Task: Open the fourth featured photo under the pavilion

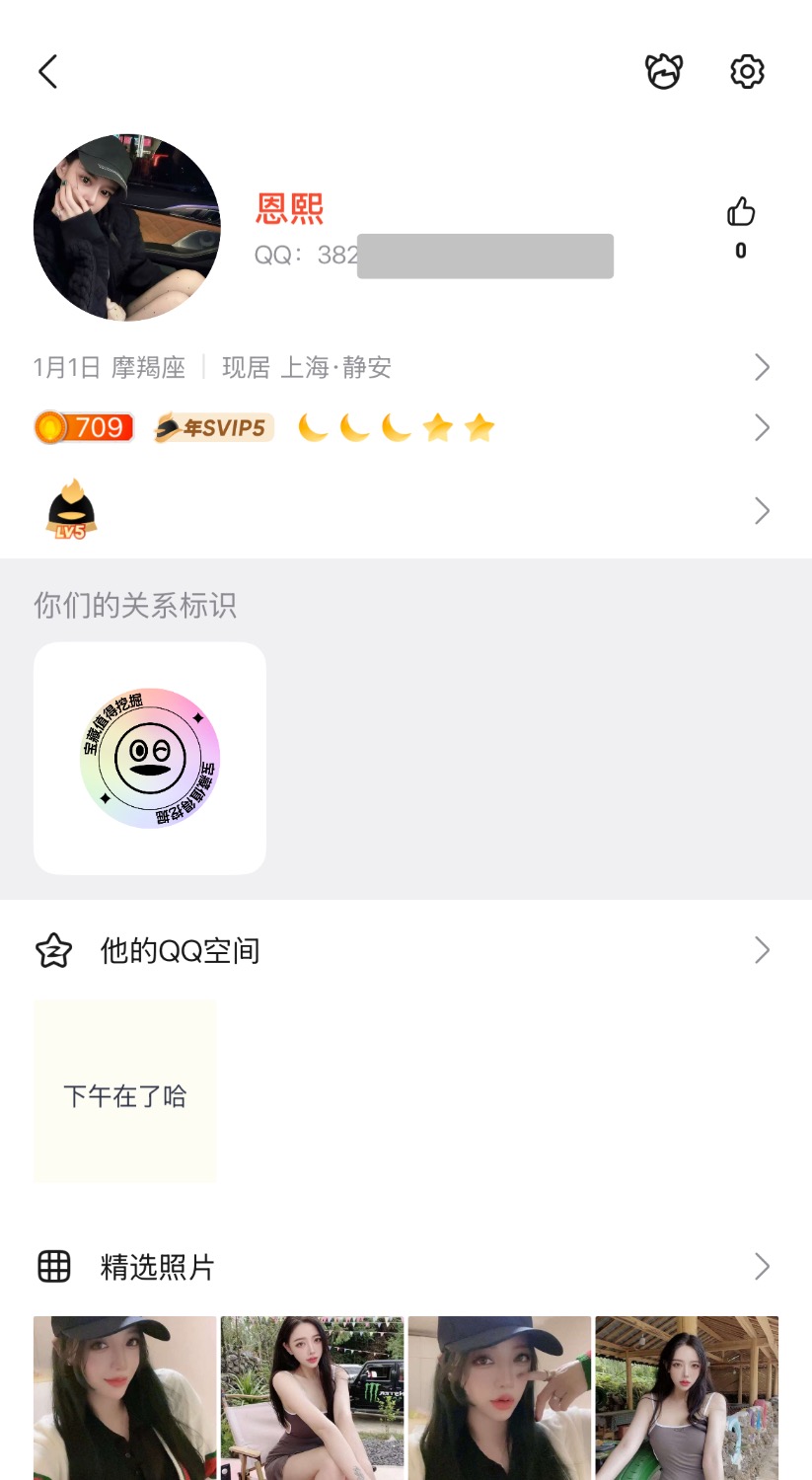Action: tap(687, 1397)
